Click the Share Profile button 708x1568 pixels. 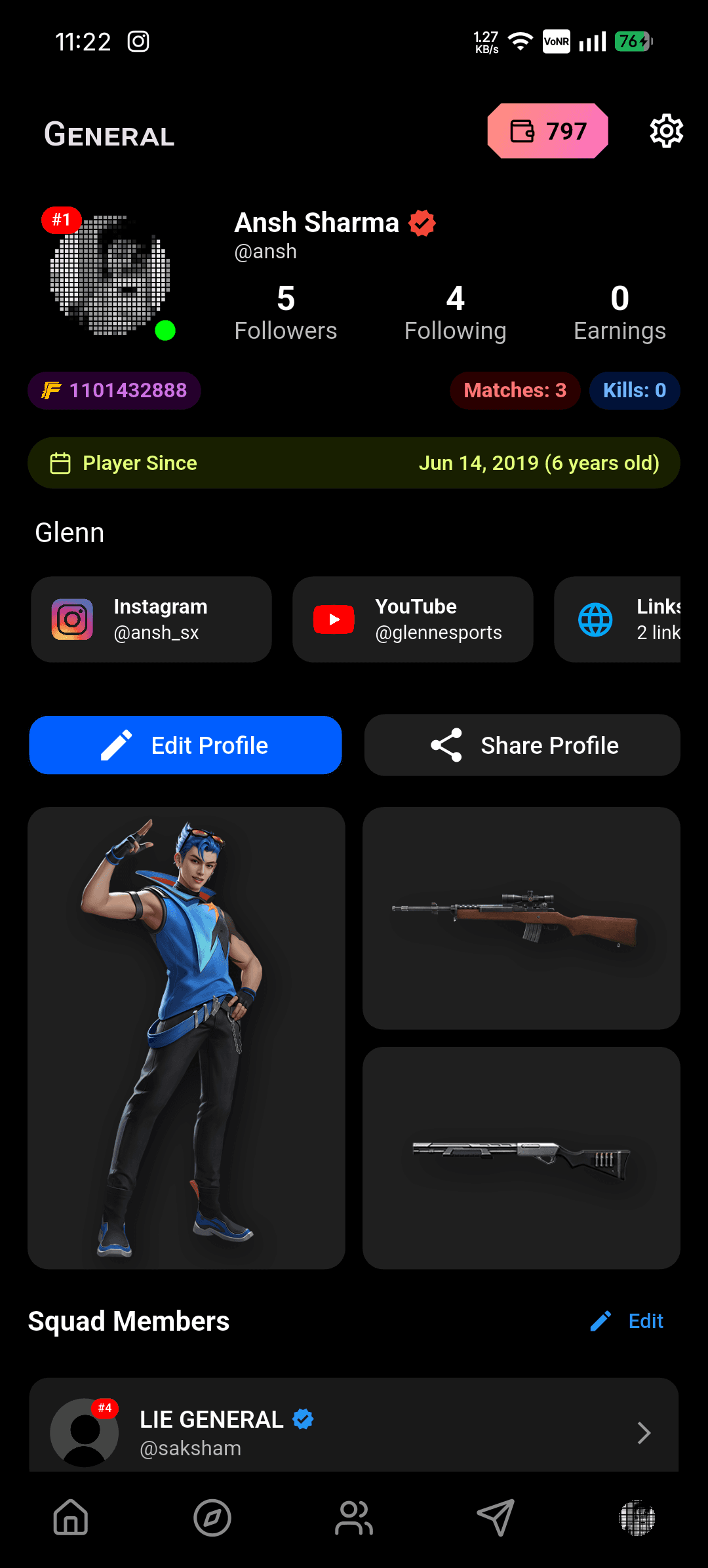[521, 745]
